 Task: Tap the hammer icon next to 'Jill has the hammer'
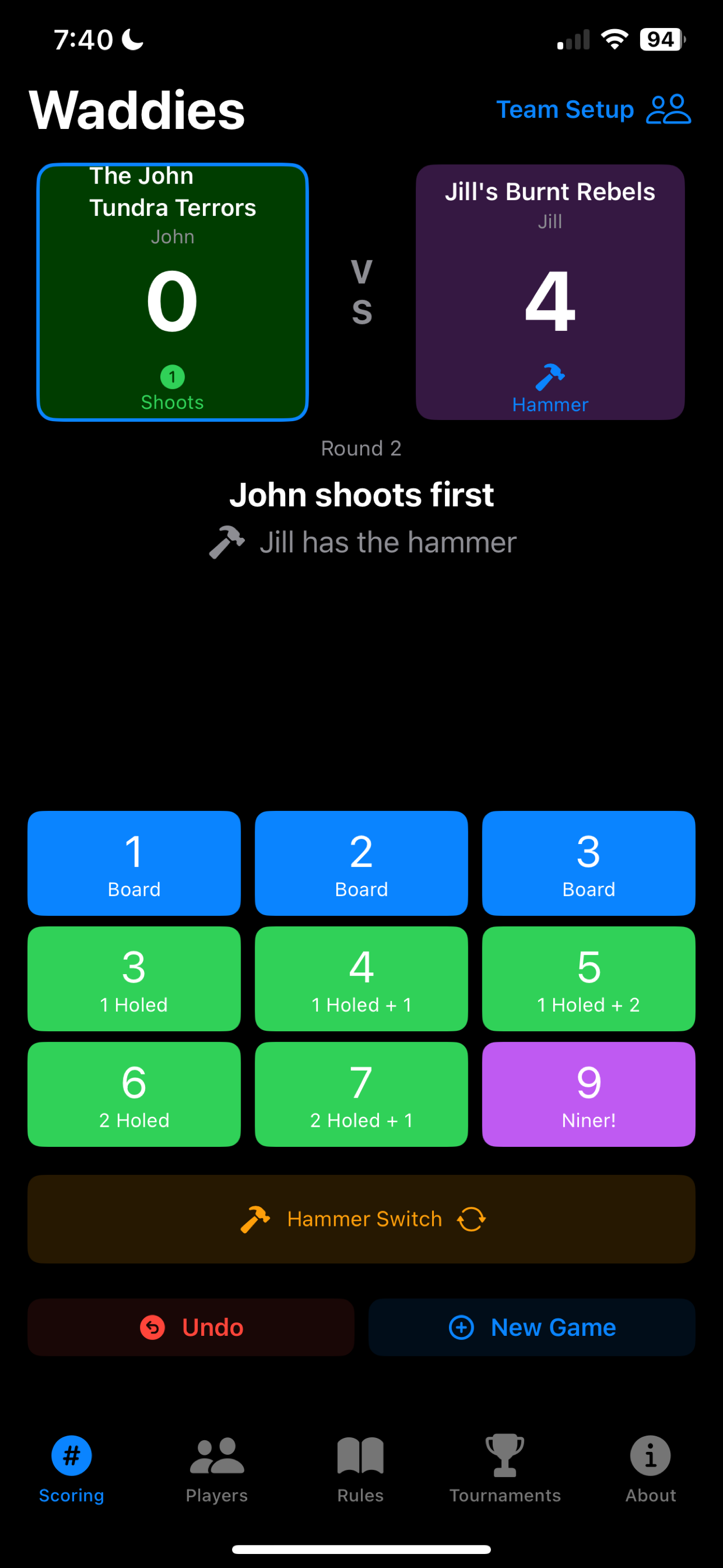[x=226, y=541]
